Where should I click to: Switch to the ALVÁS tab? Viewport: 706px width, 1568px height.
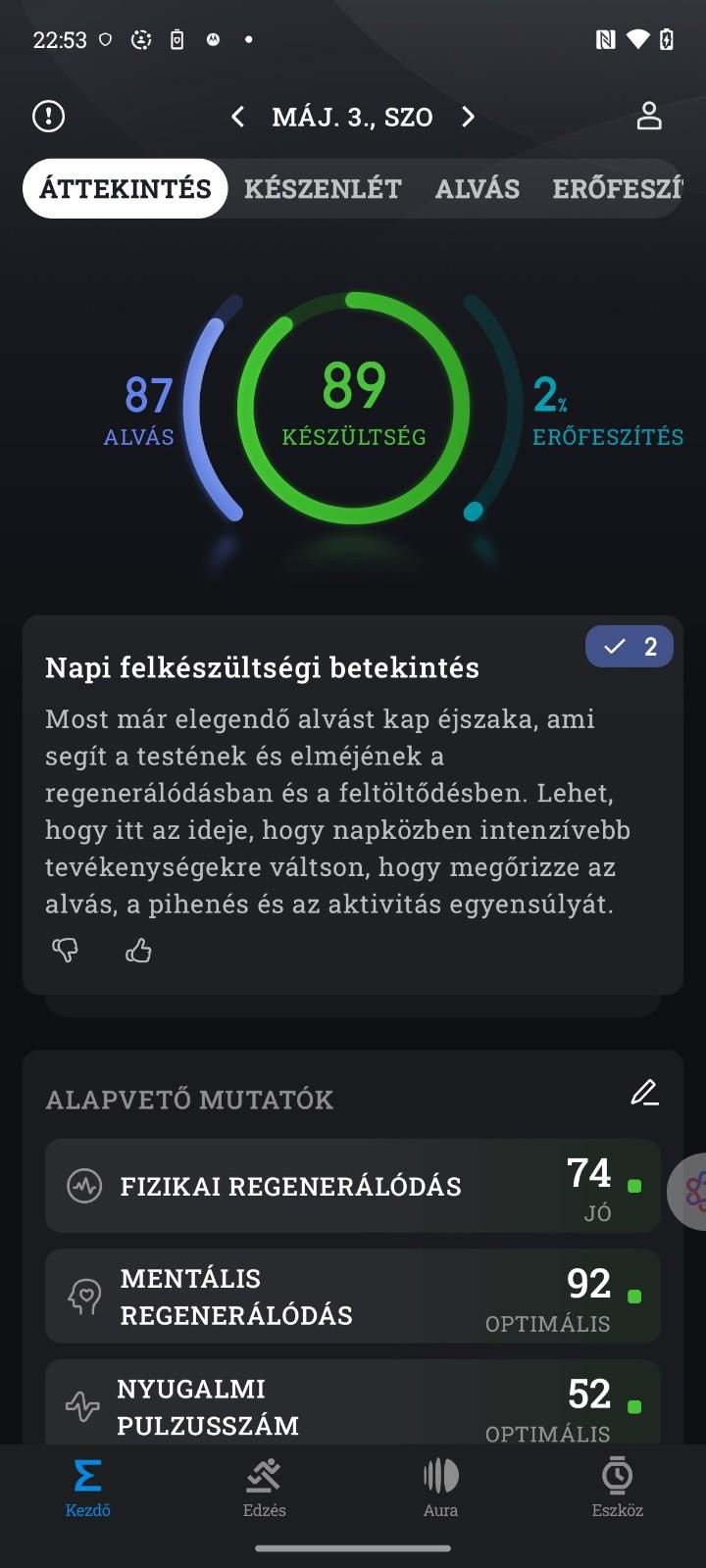point(477,188)
